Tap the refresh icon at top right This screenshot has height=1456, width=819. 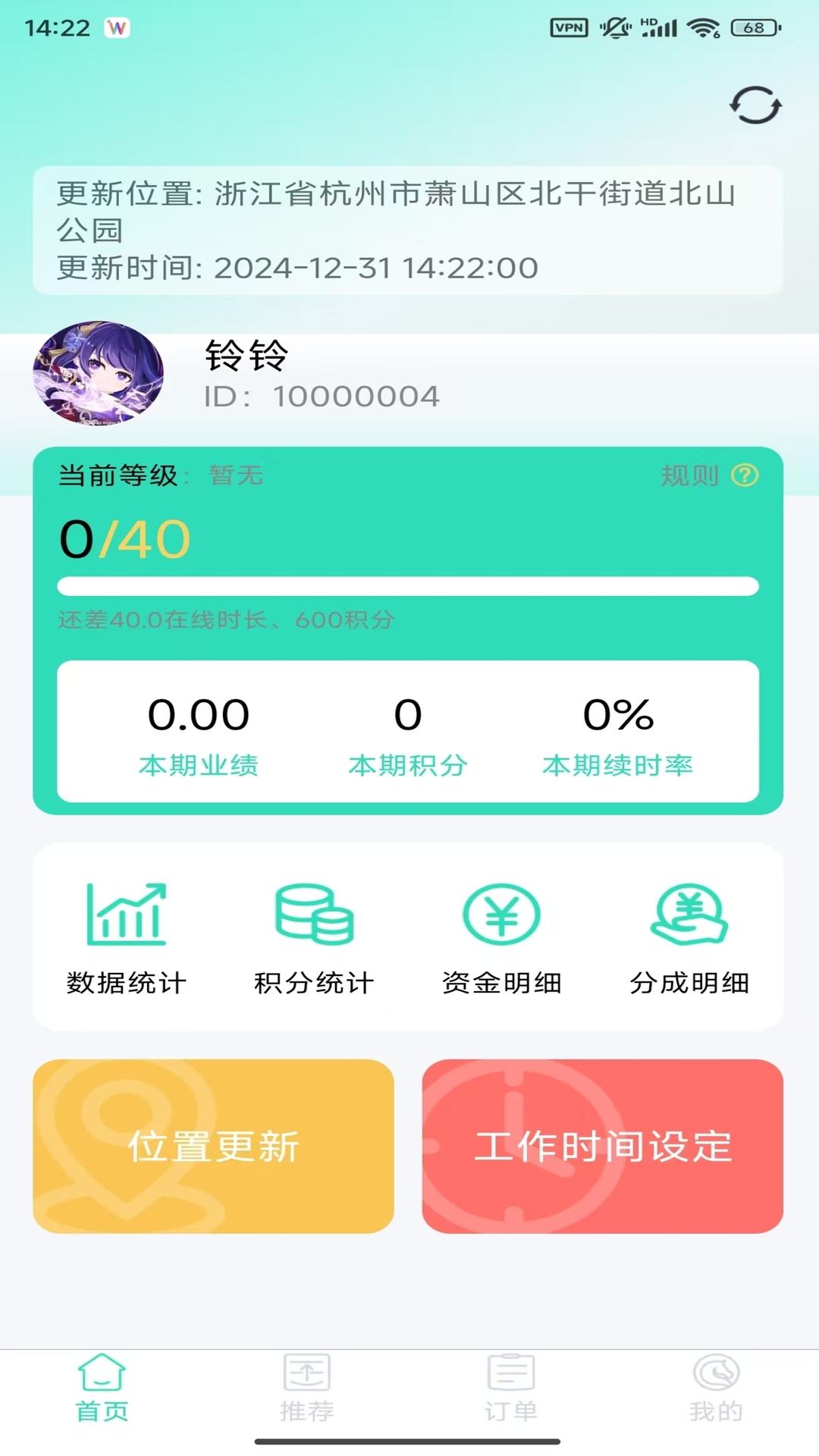pyautogui.click(x=755, y=105)
